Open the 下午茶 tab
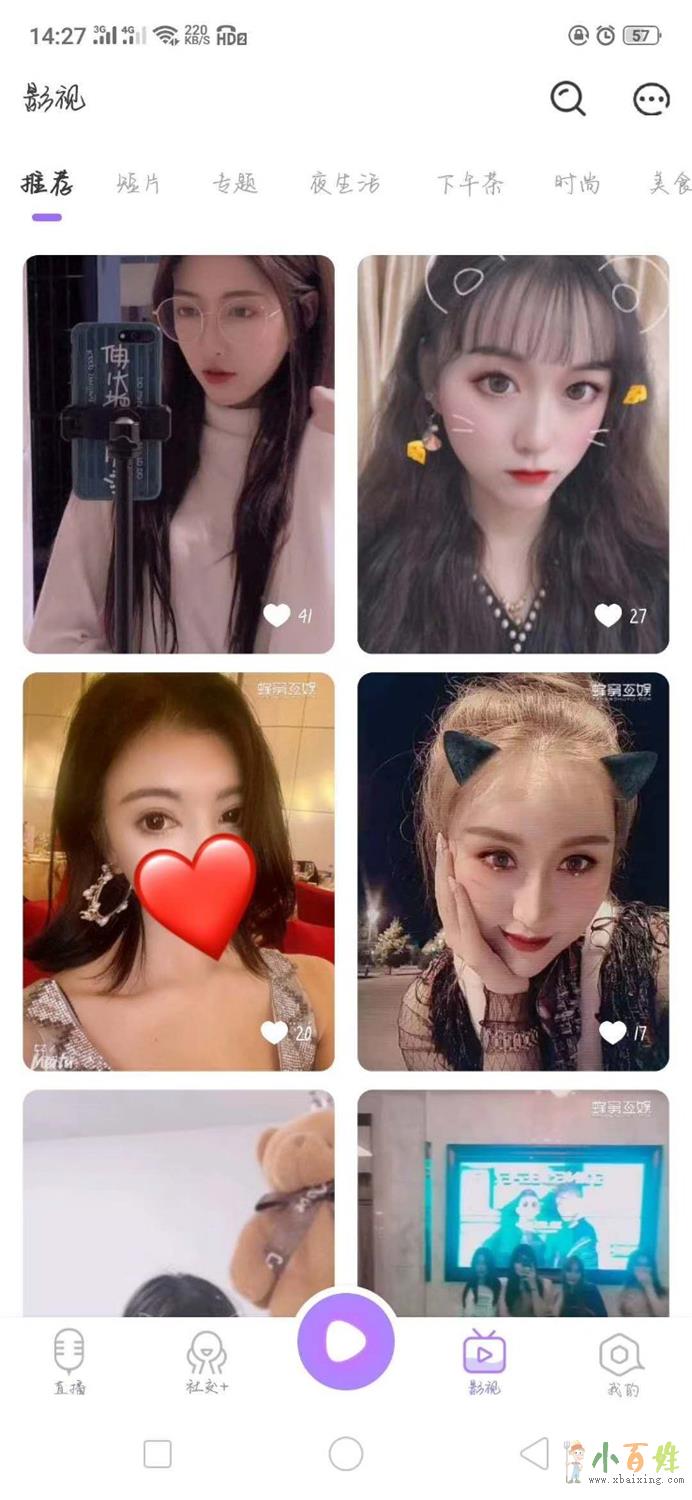This screenshot has width=692, height=1500. (469, 183)
